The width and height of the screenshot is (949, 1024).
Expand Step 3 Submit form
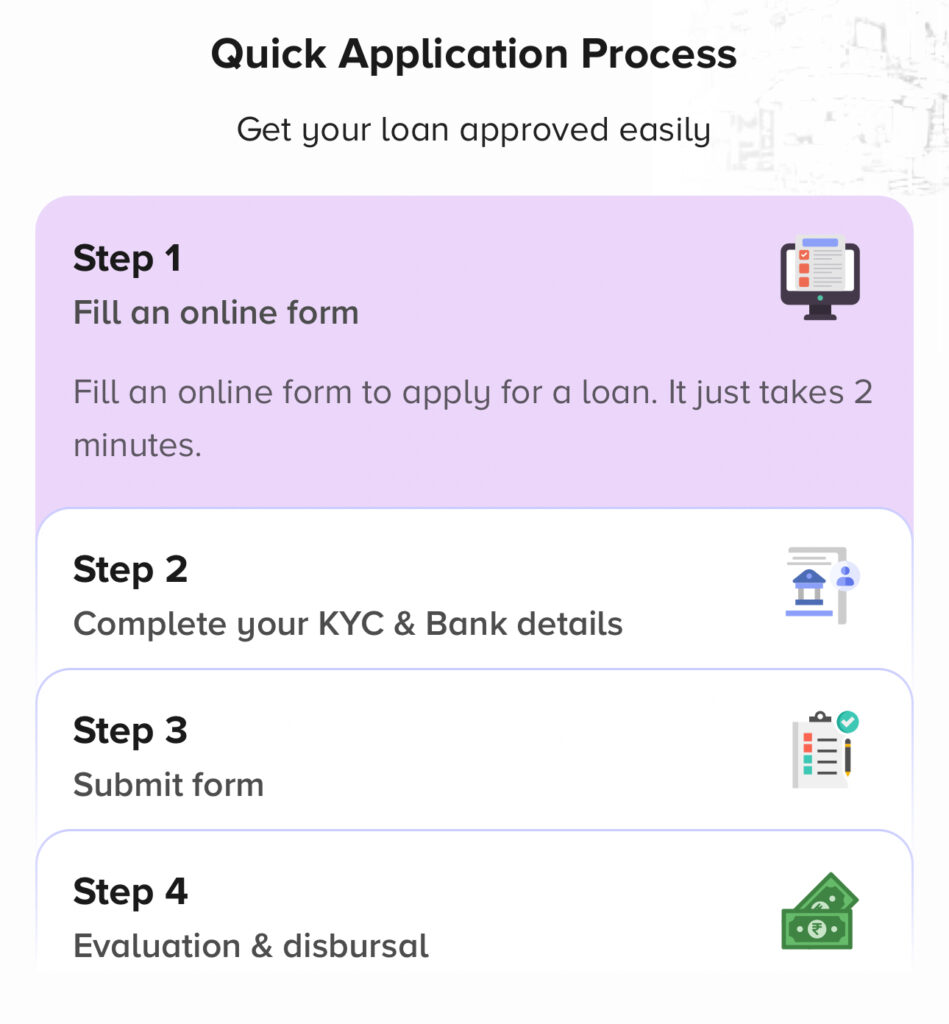[x=168, y=757]
